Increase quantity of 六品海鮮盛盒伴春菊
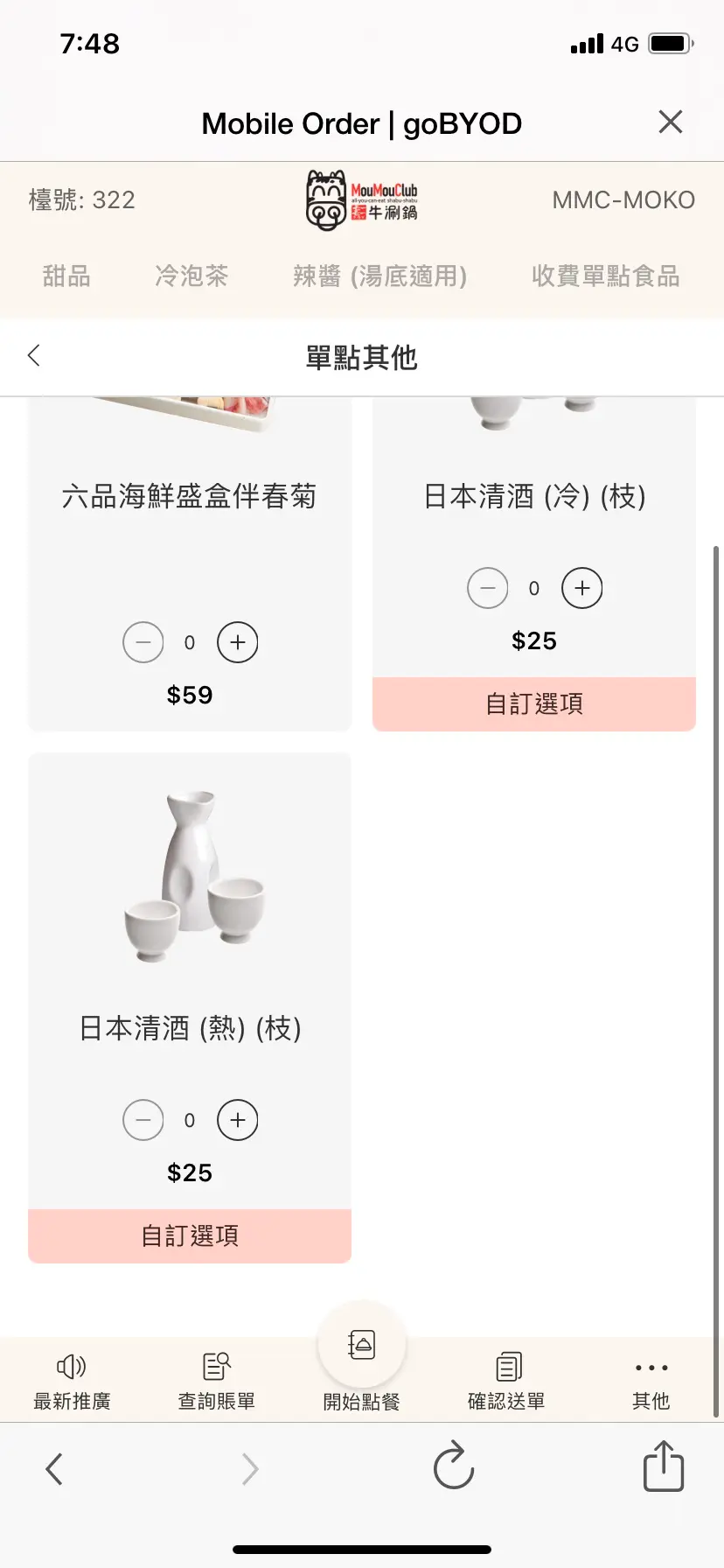724x1568 pixels. pyautogui.click(x=238, y=642)
